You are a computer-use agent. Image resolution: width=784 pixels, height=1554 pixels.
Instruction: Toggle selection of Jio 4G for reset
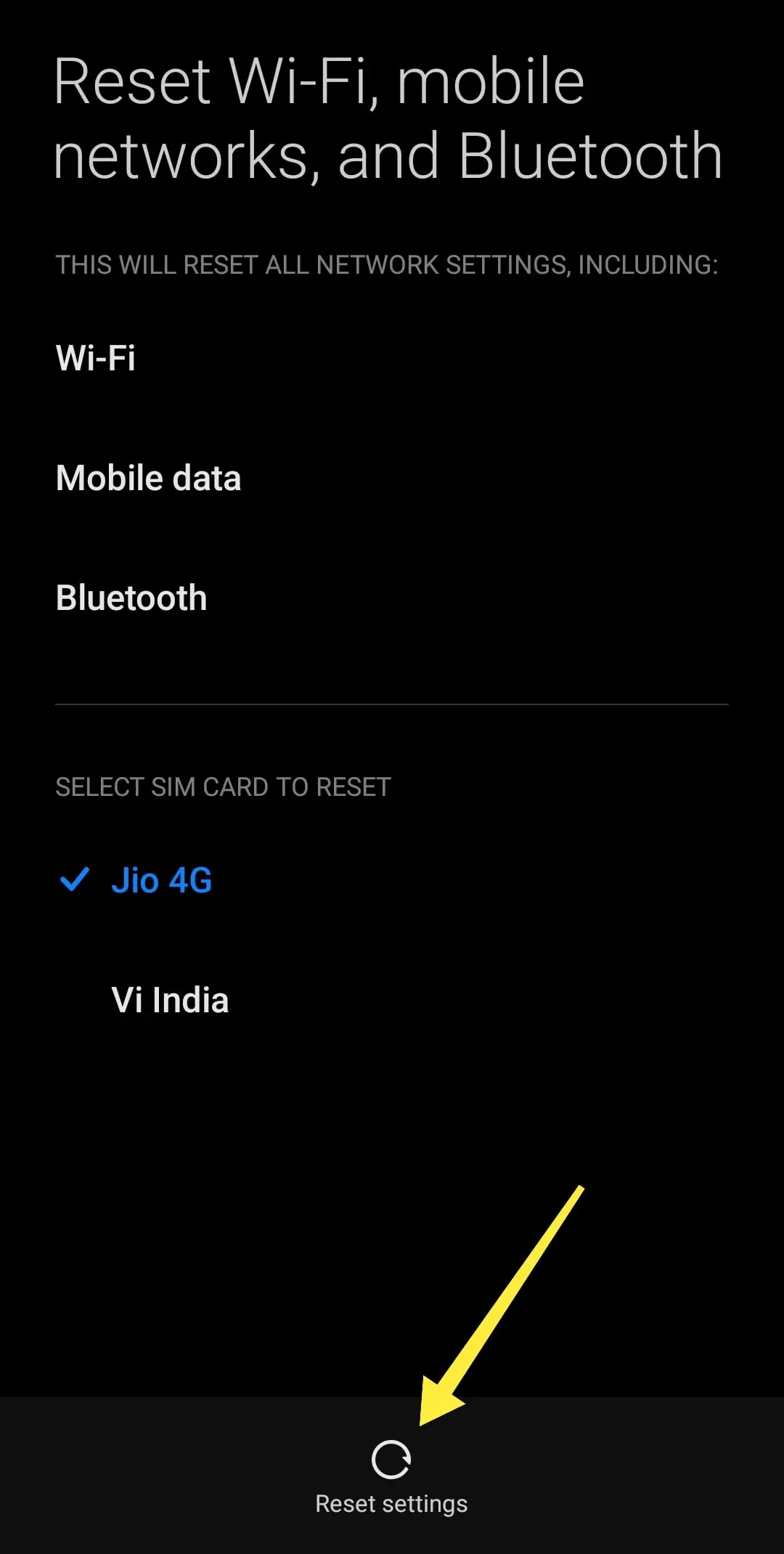tap(161, 880)
